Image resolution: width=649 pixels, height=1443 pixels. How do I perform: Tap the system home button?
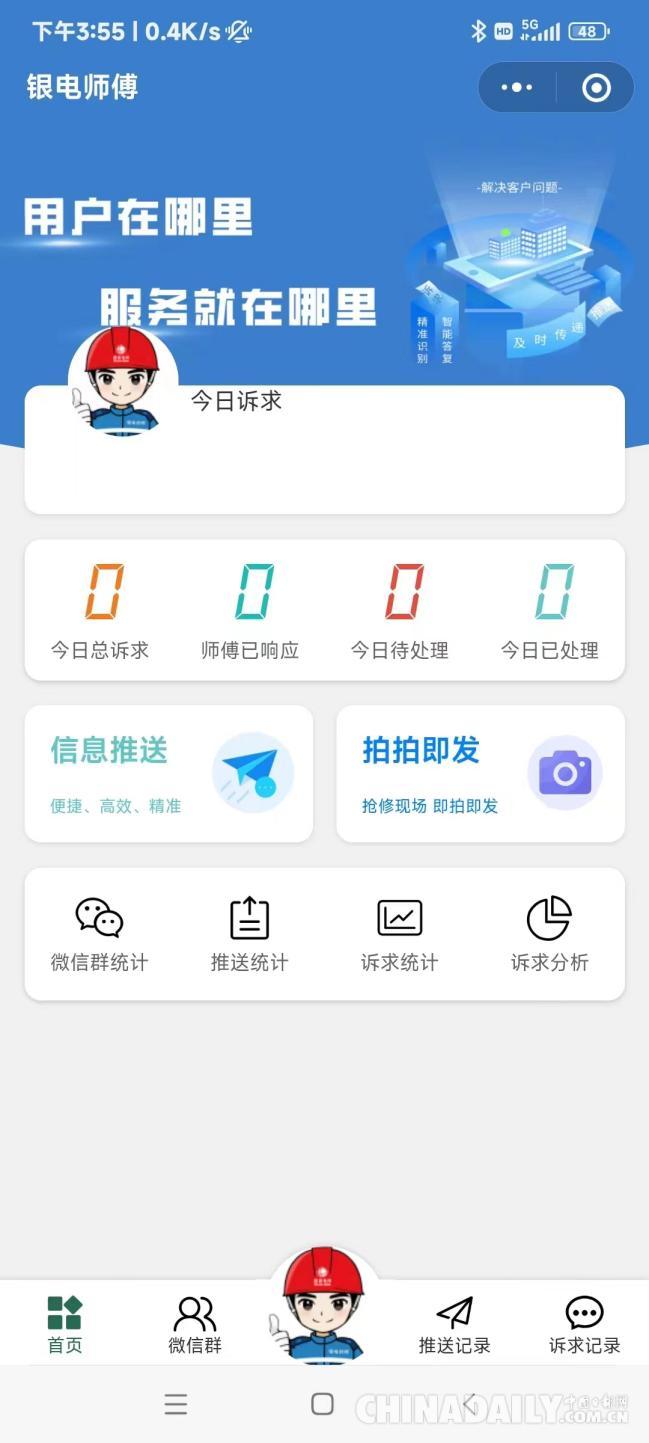[x=322, y=1404]
